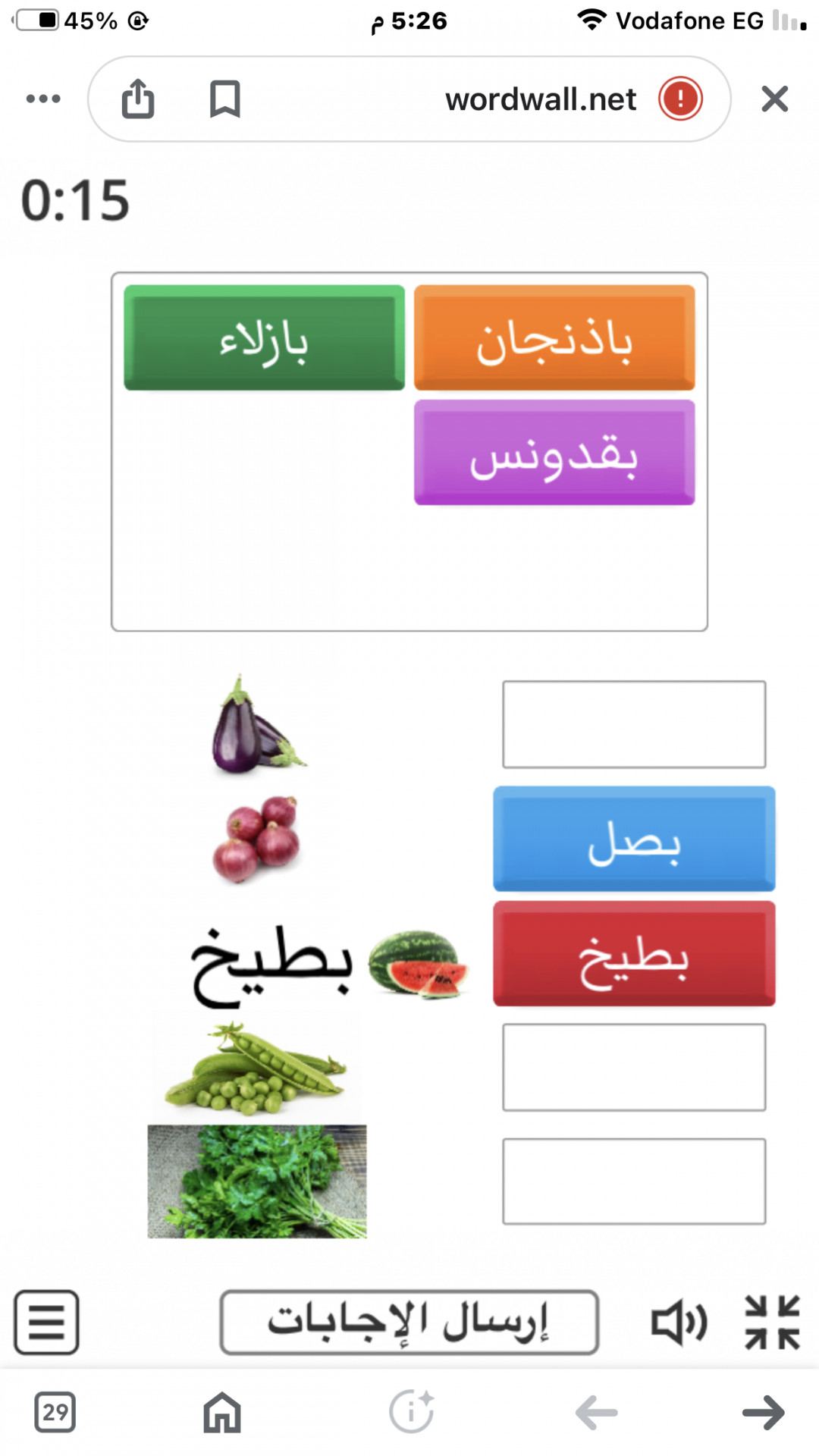Tap the empty answer box beside the parsley
Image resolution: width=819 pixels, height=1456 pixels.
pyautogui.click(x=634, y=1181)
